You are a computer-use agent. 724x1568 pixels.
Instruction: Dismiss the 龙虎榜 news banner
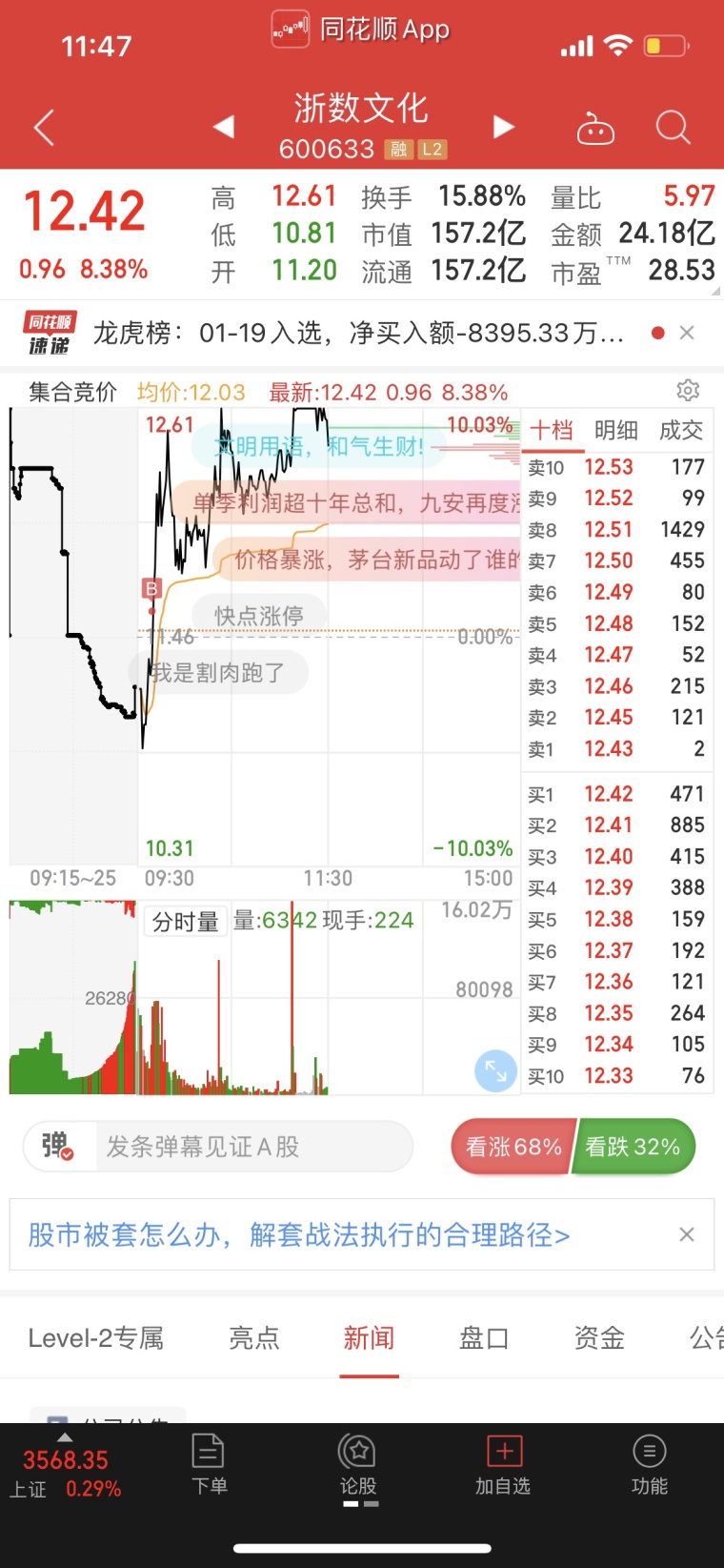(x=686, y=333)
